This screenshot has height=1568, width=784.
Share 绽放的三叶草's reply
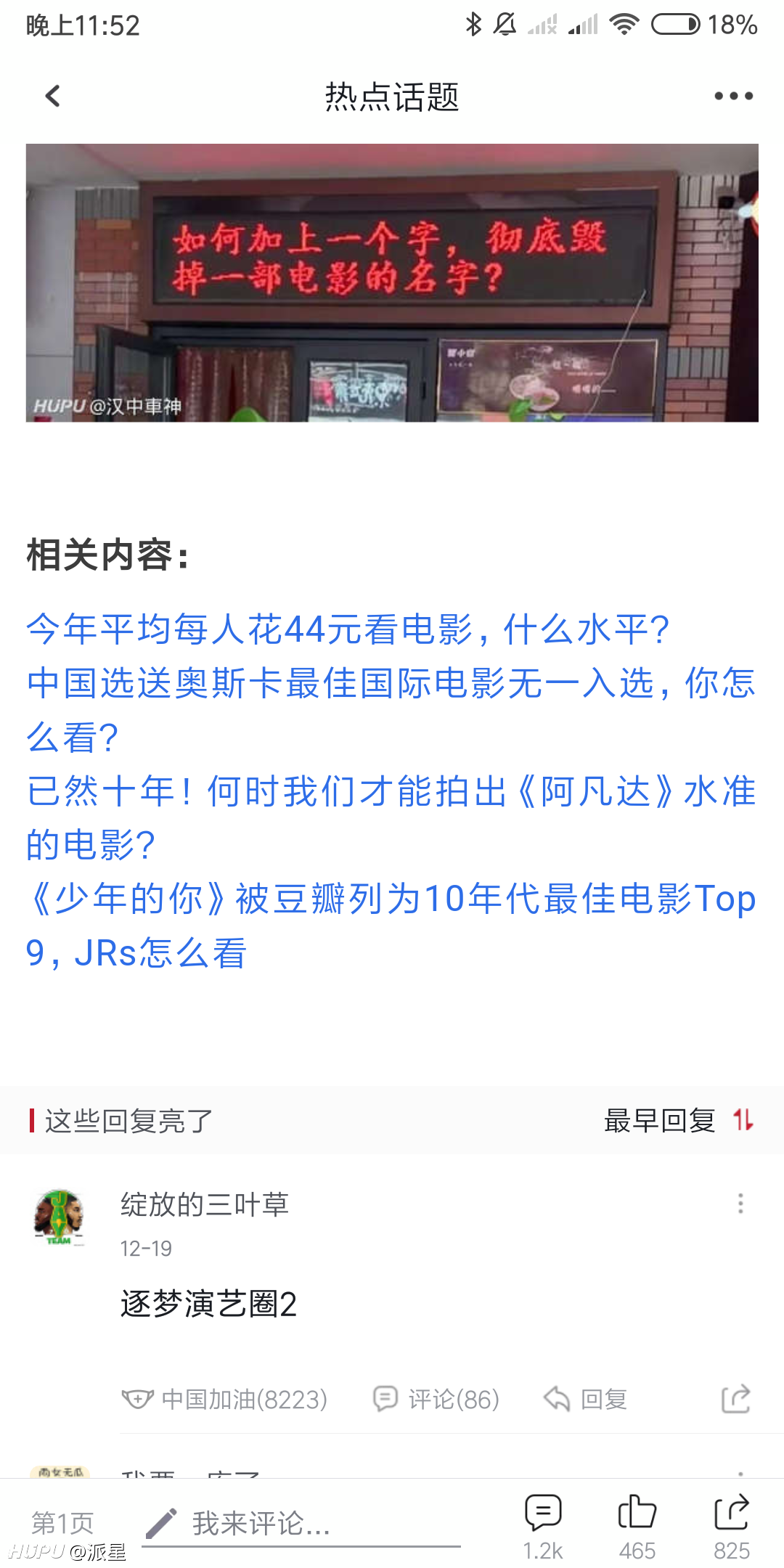(x=736, y=1399)
